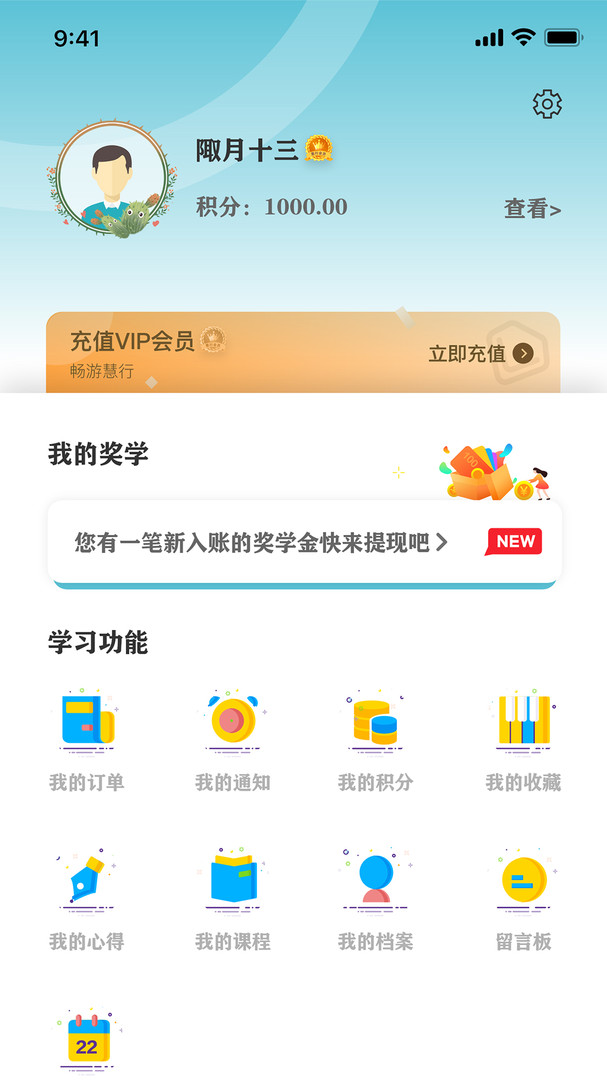
Task: Tap 立即充值 to recharge VIP membership
Action: [x=481, y=353]
